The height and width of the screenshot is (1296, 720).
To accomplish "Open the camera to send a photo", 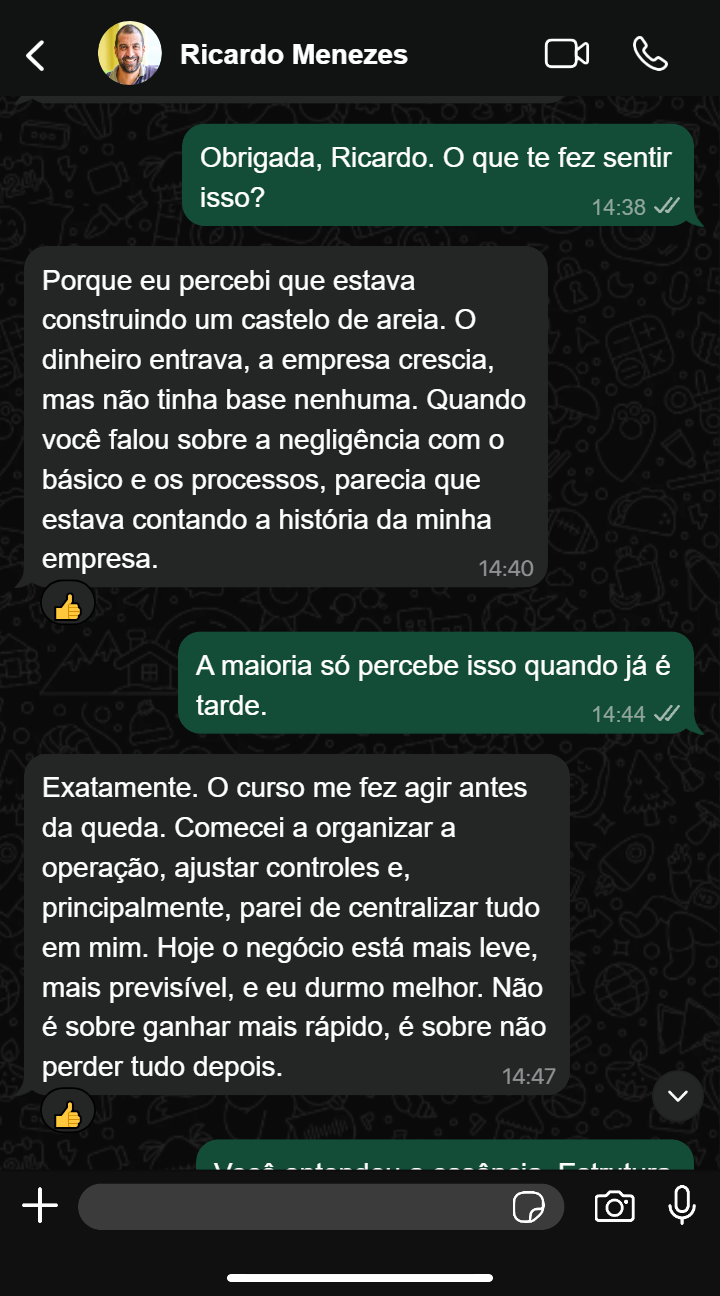I will point(614,1207).
